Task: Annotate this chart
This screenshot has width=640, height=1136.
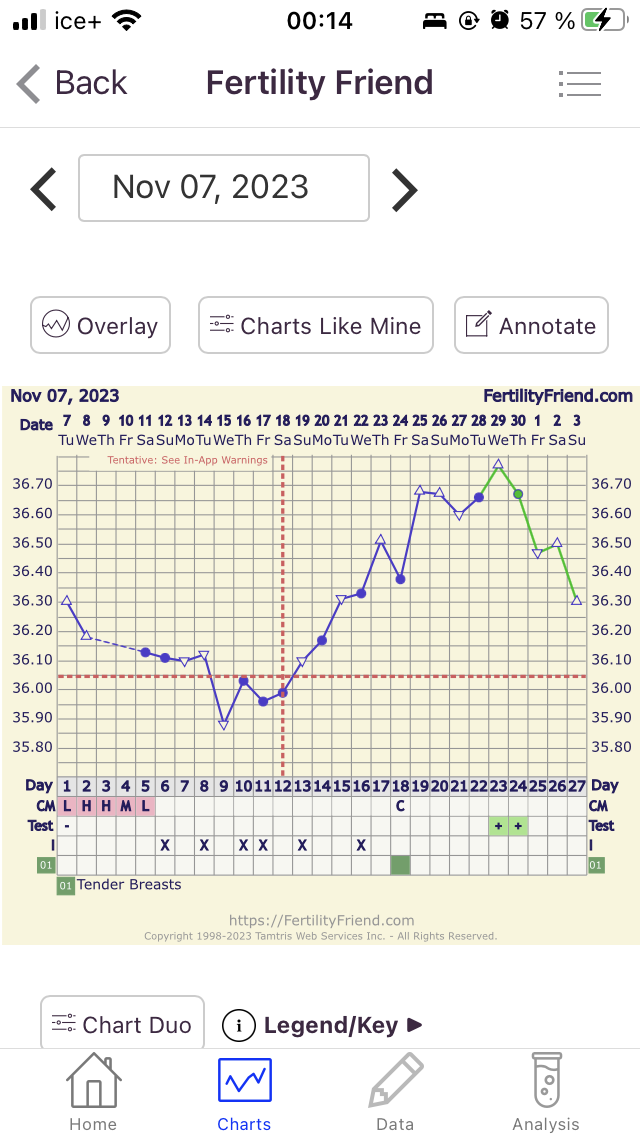Action: coord(531,325)
